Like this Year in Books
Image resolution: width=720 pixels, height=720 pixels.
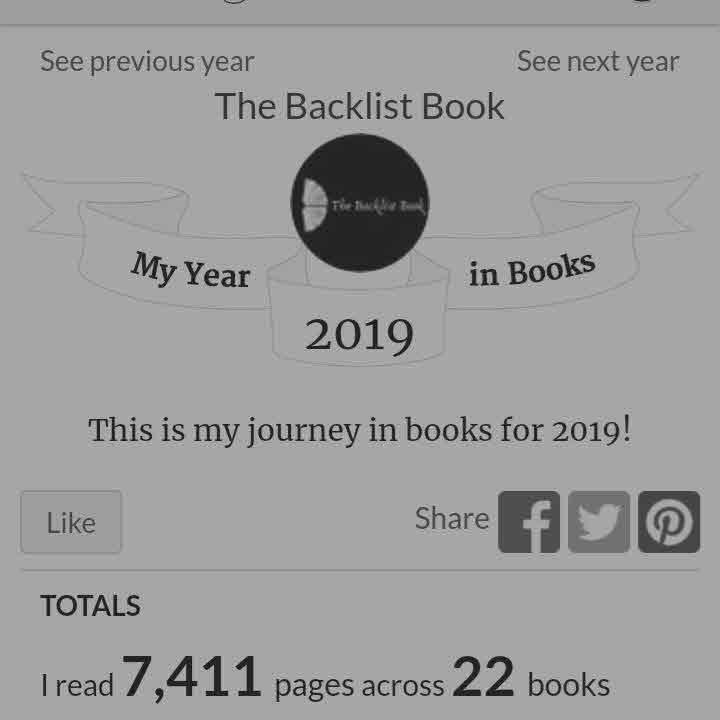(71, 522)
